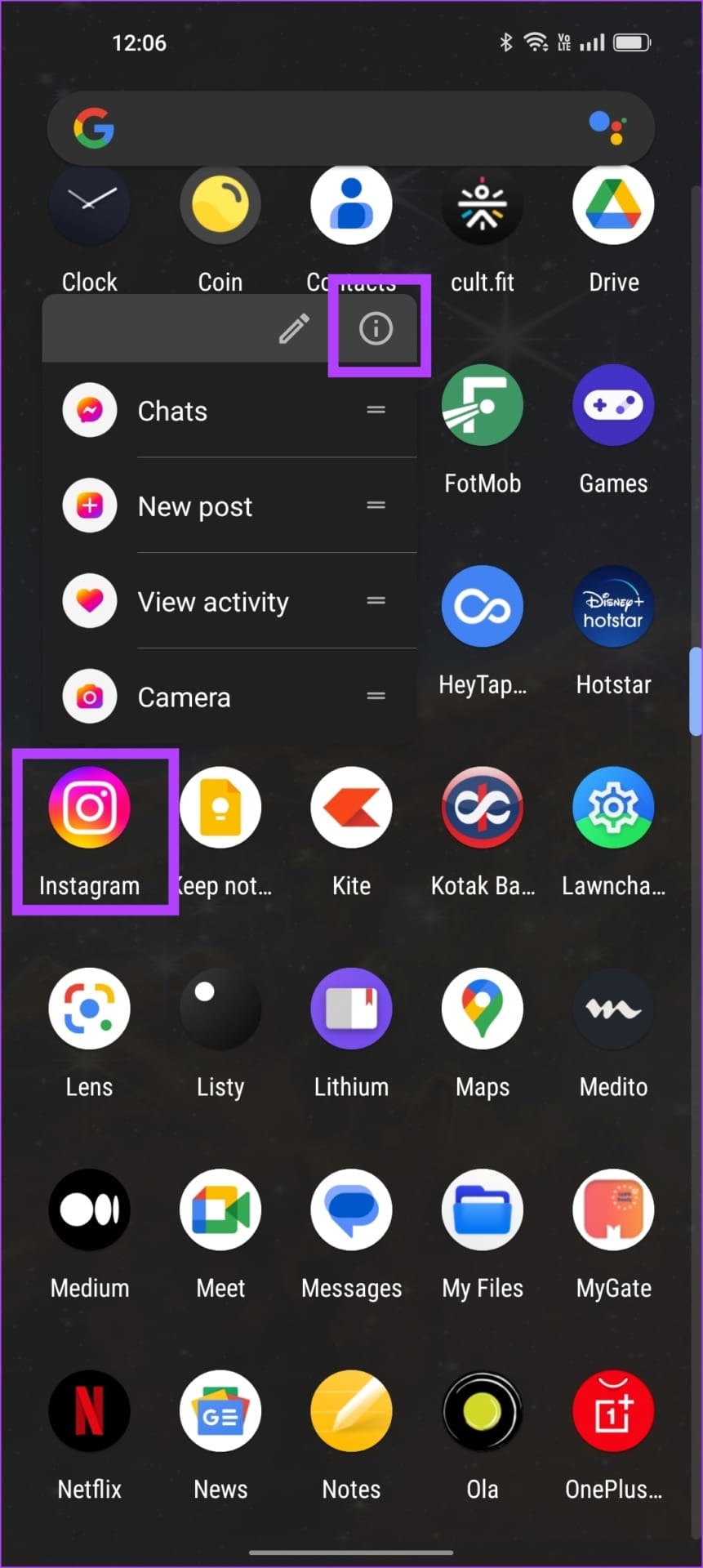Activate Google Assistant icon
The height and width of the screenshot is (1568, 703).
pyautogui.click(x=607, y=128)
